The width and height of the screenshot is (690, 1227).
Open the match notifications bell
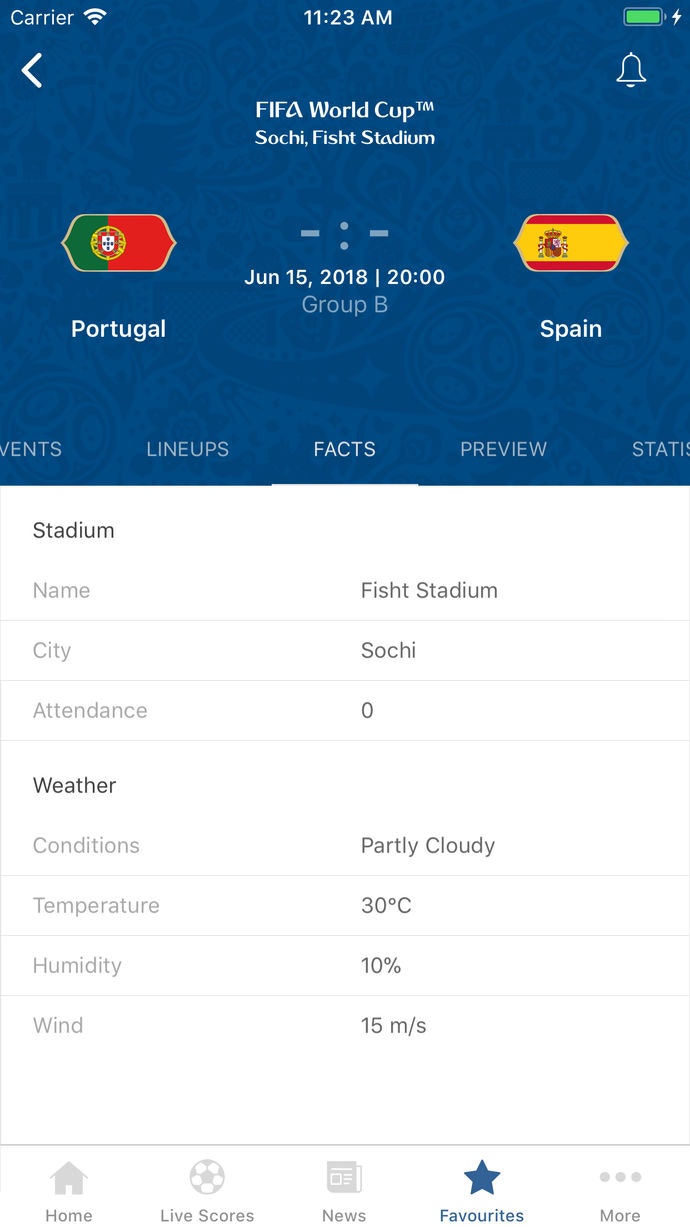click(630, 70)
